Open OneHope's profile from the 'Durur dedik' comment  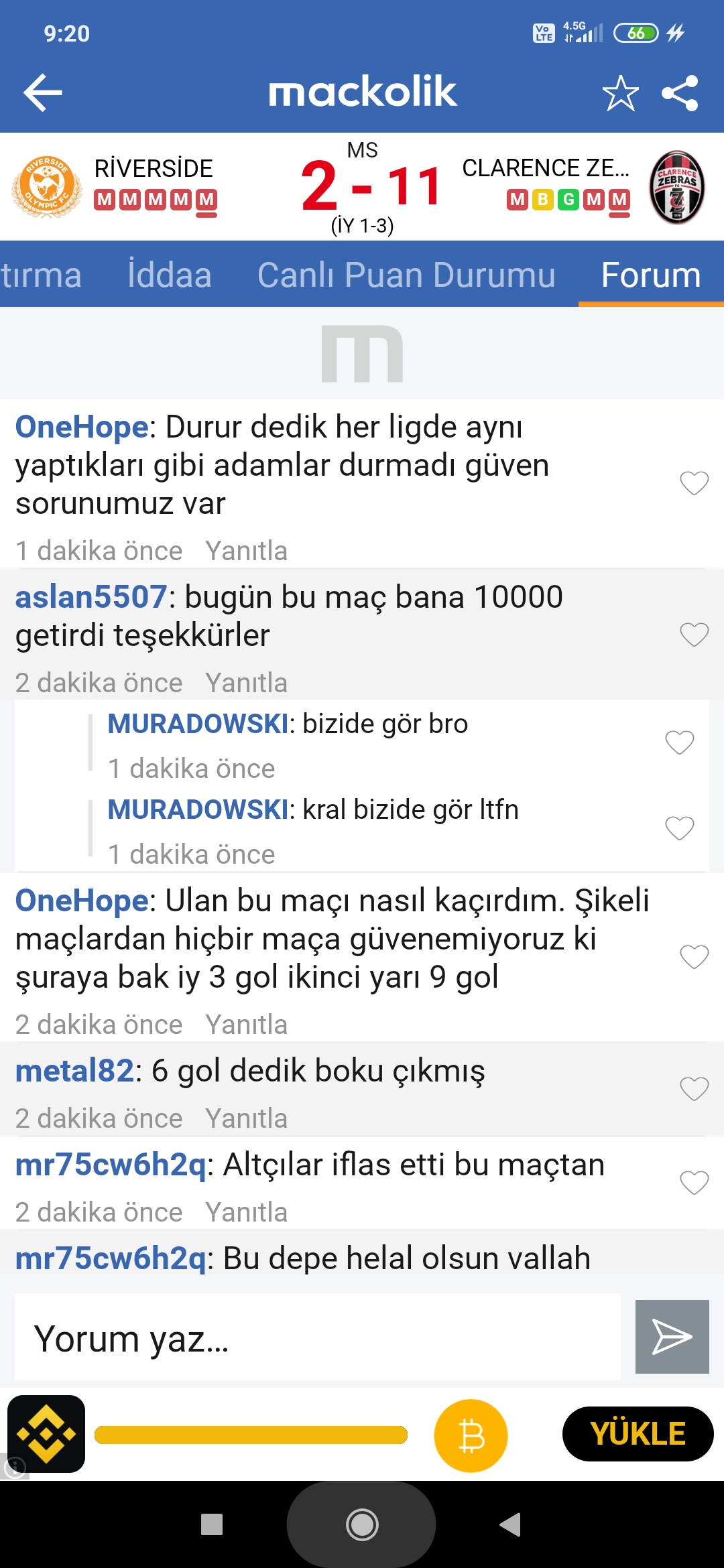pyautogui.click(x=82, y=427)
